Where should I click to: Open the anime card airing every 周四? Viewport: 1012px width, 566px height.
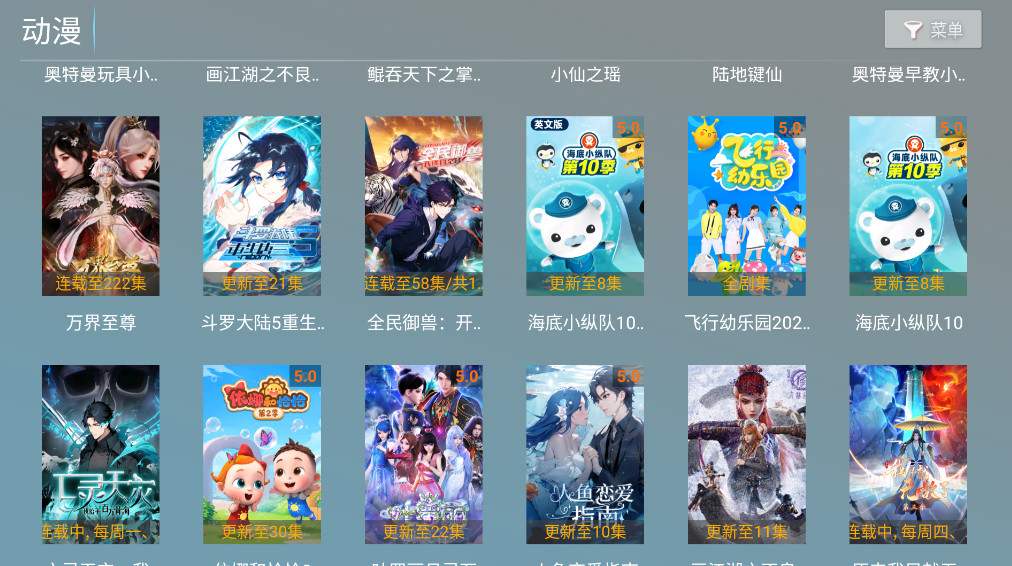pos(908,454)
